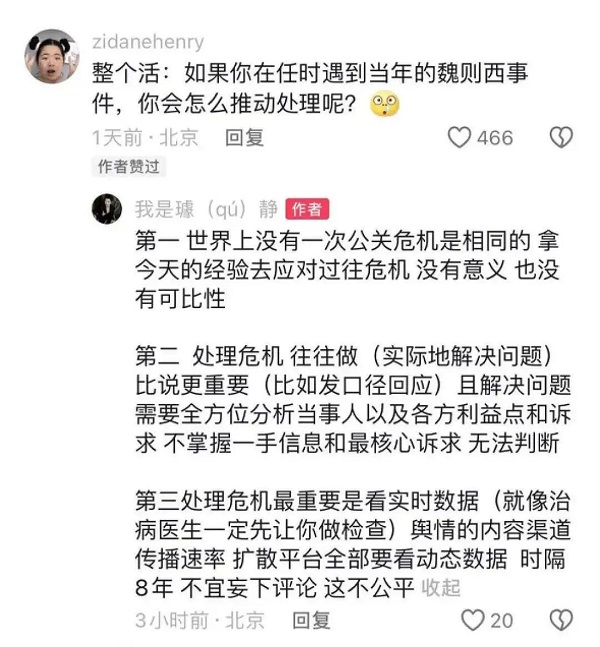The width and height of the screenshot is (600, 647).
Task: Dislike the author's reply
Action: (562, 621)
